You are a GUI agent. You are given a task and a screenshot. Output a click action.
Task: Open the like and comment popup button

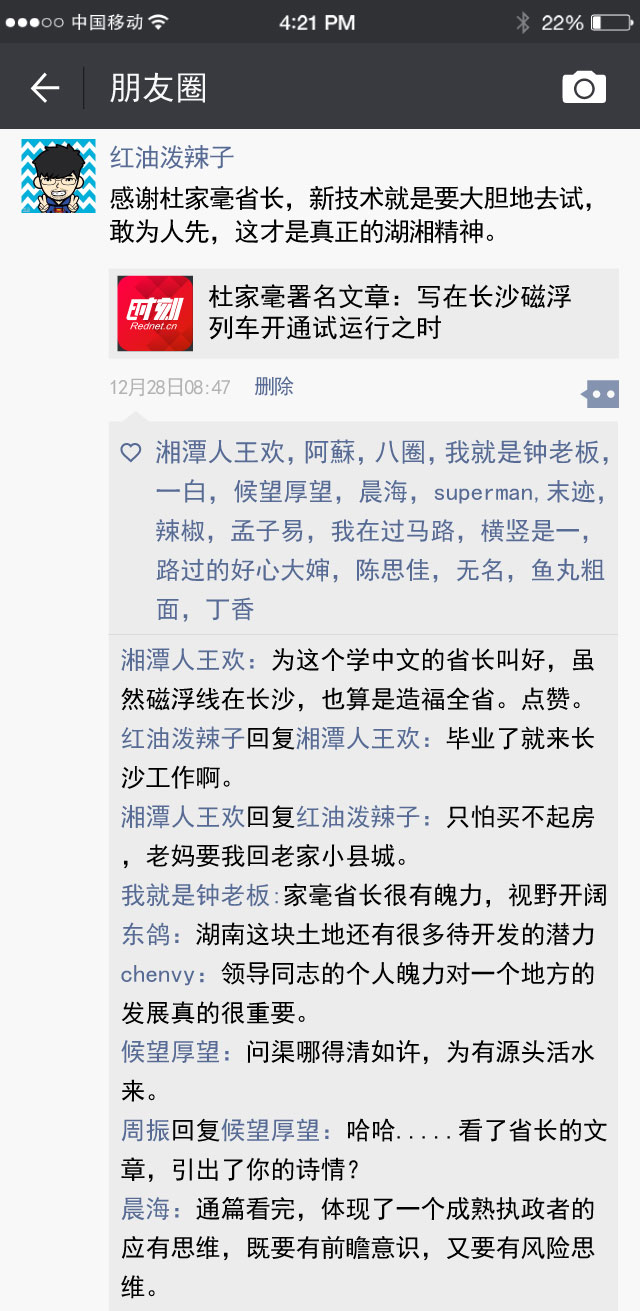click(x=601, y=394)
